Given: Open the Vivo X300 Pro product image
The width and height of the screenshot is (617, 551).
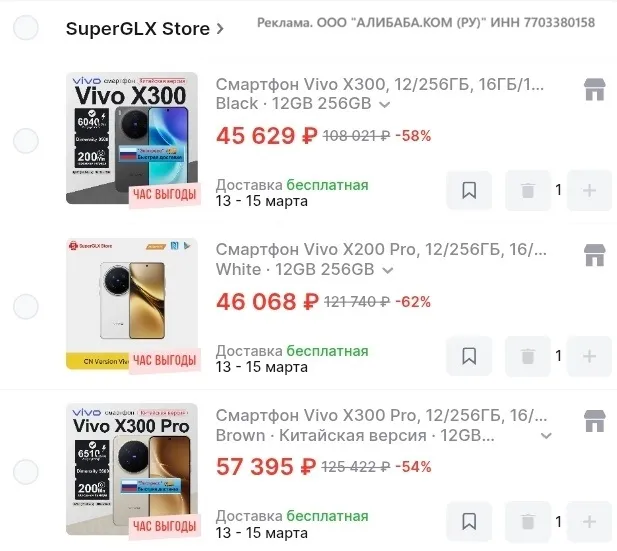Looking at the screenshot, I should [132, 469].
